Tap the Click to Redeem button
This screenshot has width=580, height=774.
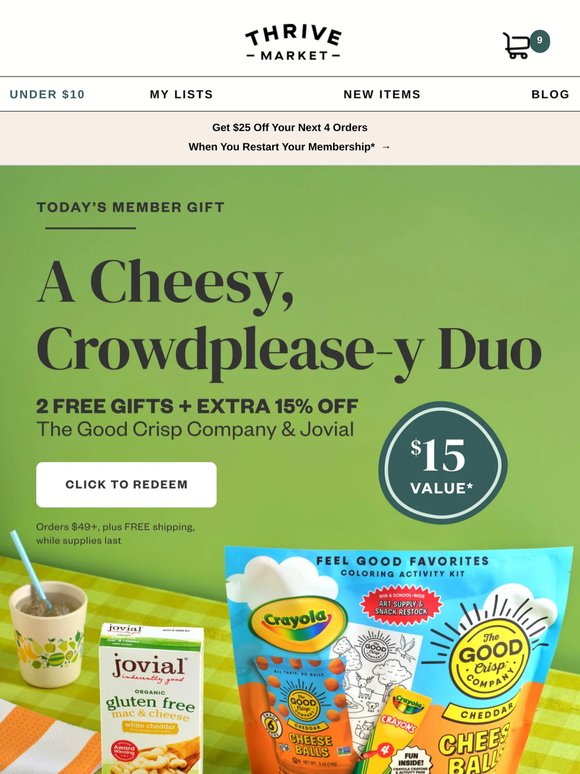coord(126,485)
